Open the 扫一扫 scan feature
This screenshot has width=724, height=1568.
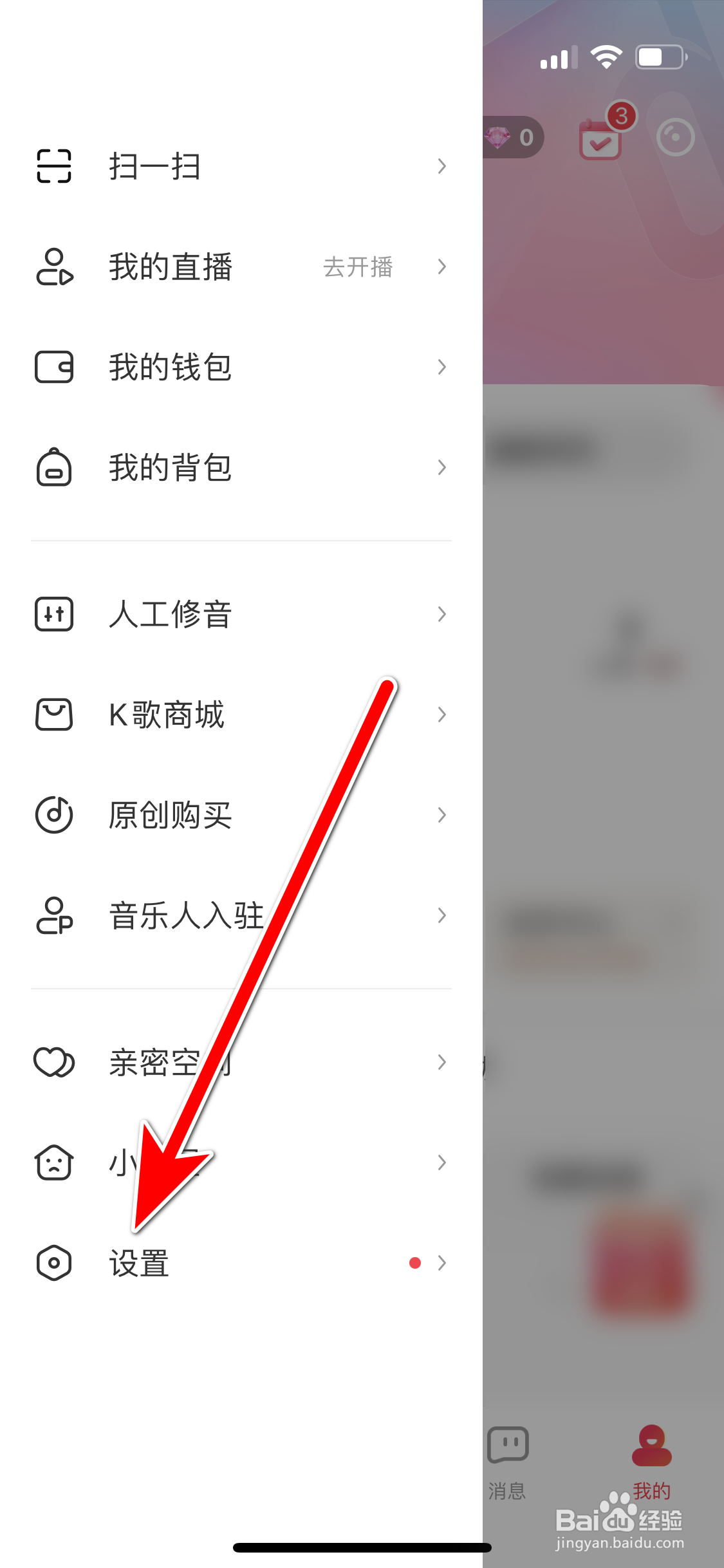tap(154, 166)
